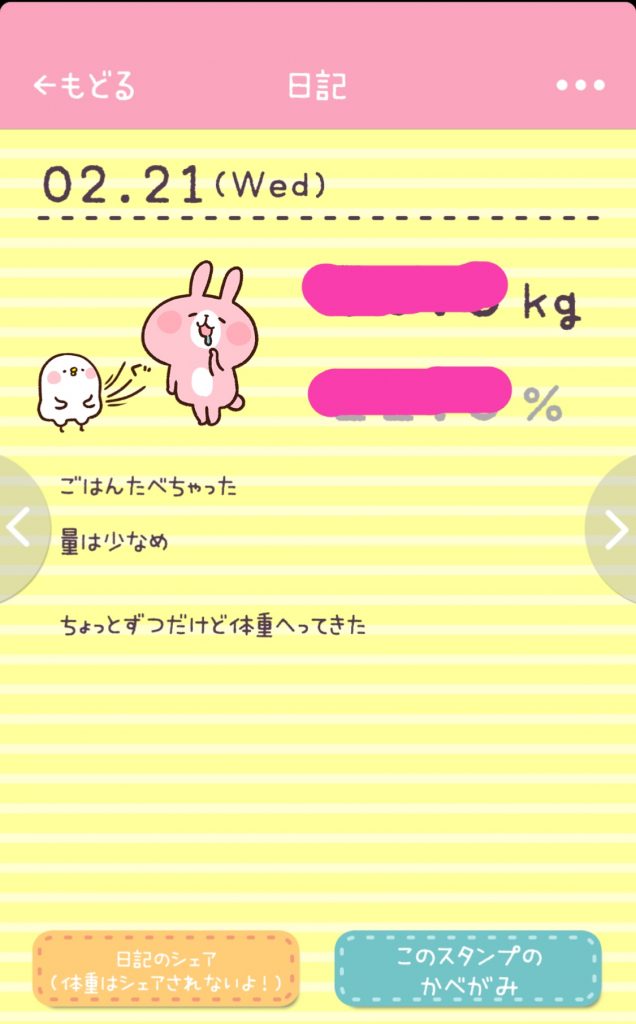
Task: Go to the next diary entry
Action: [x=615, y=531]
